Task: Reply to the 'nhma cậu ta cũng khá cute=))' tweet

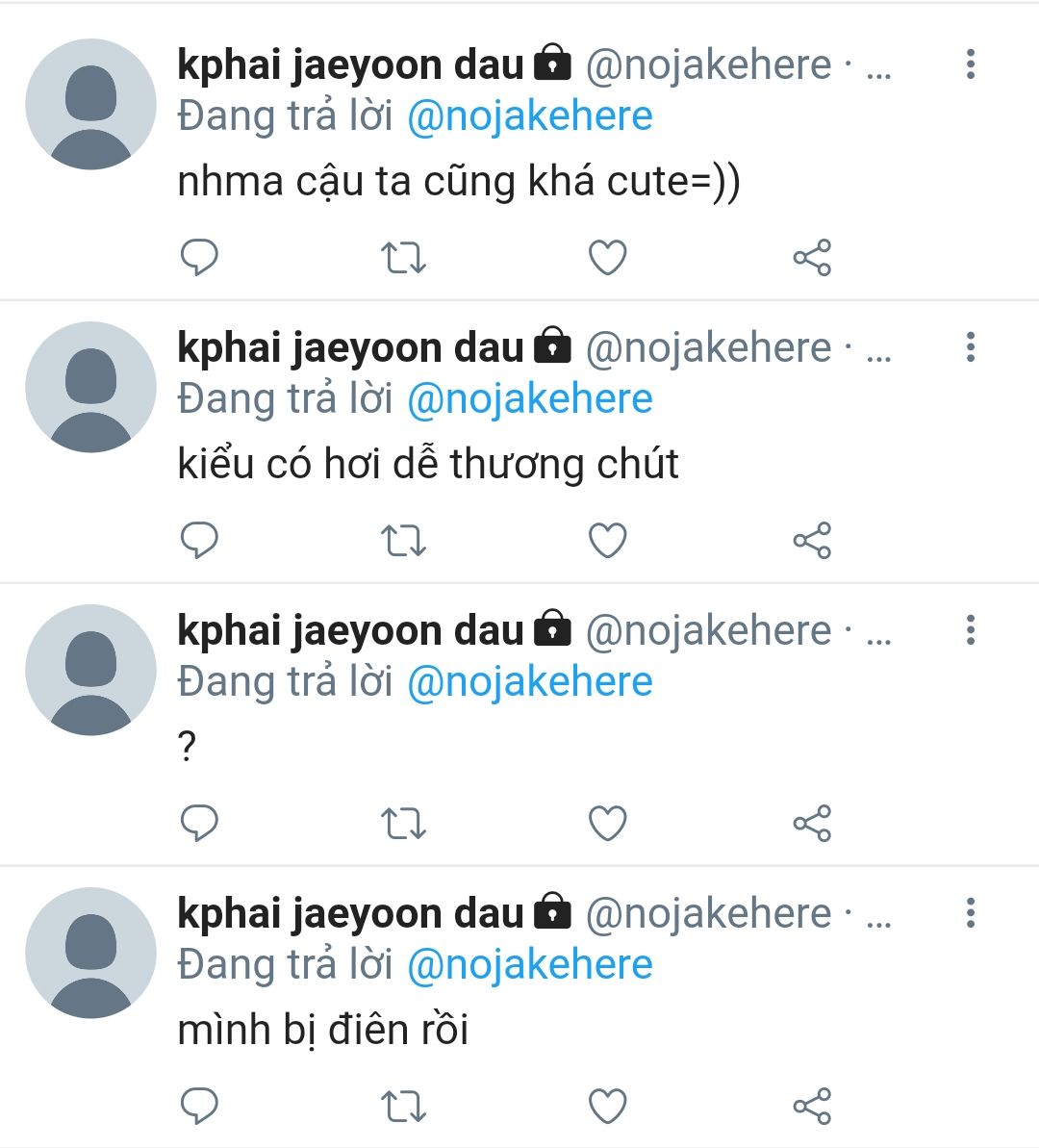Action: pyautogui.click(x=200, y=258)
